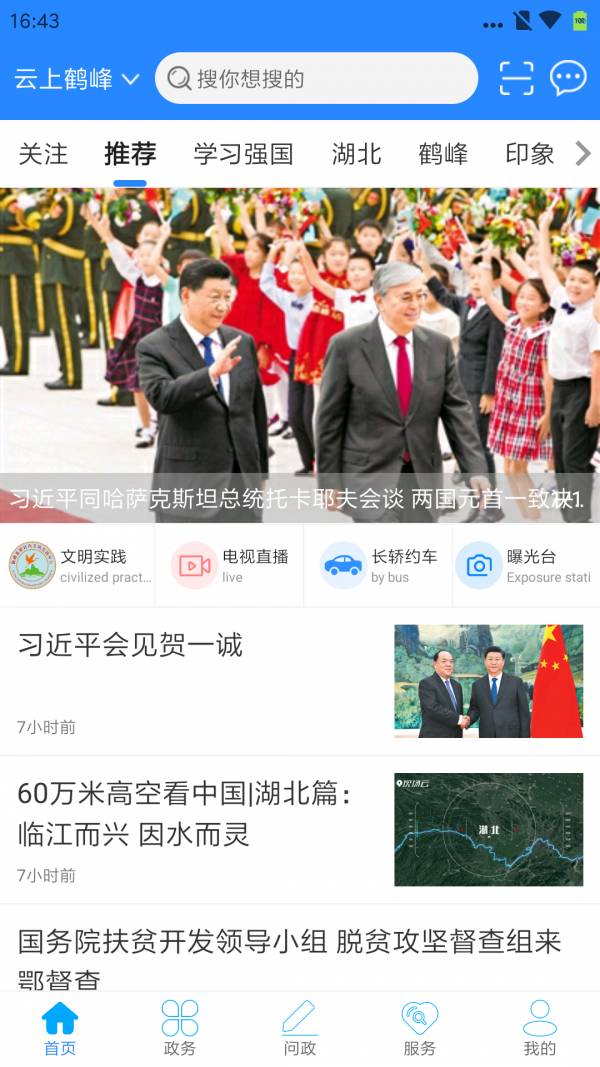Viewport: 600px width, 1067px height.
Task: Open the 云上鹤峰 location dropdown
Action: (x=76, y=79)
